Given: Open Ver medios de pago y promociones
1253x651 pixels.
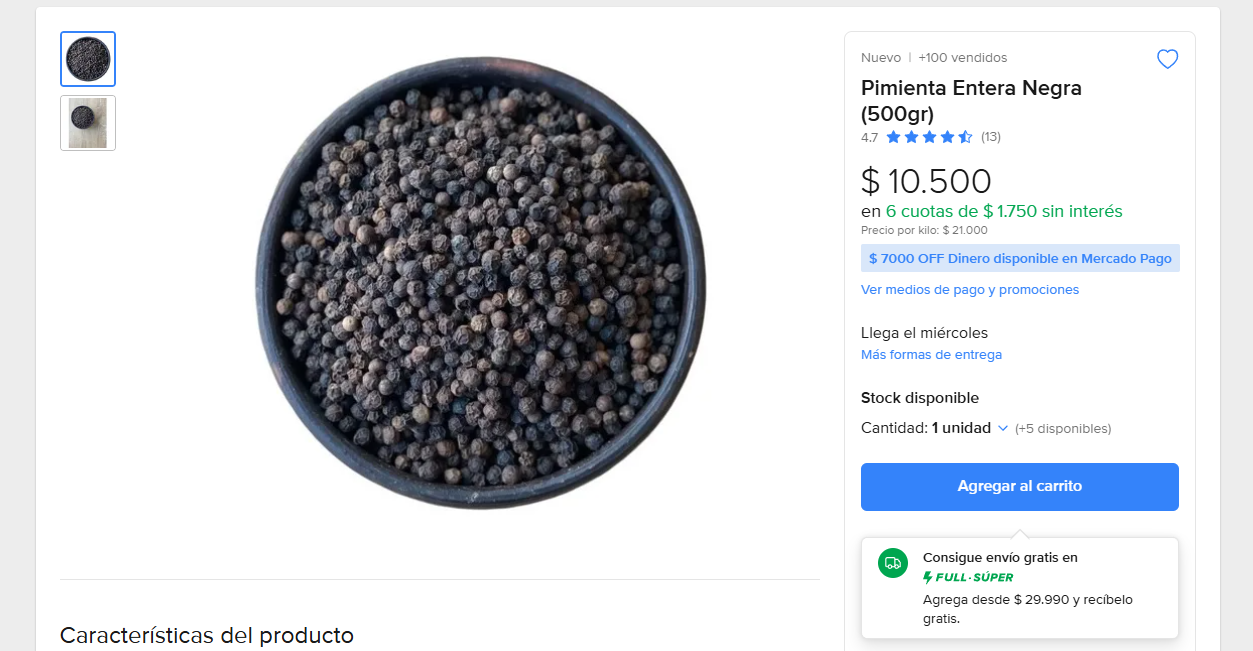Looking at the screenshot, I should tap(969, 290).
